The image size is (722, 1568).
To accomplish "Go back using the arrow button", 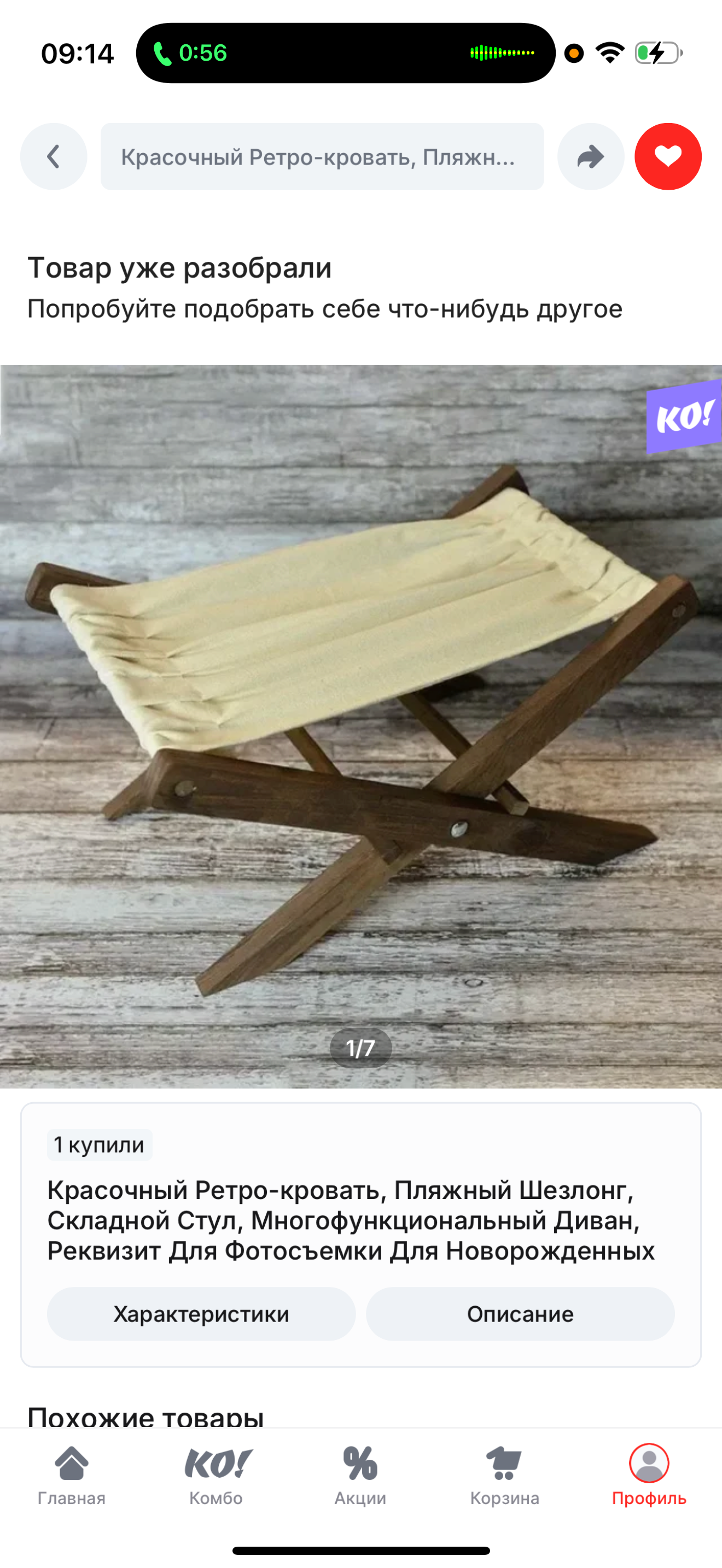I will 54,157.
